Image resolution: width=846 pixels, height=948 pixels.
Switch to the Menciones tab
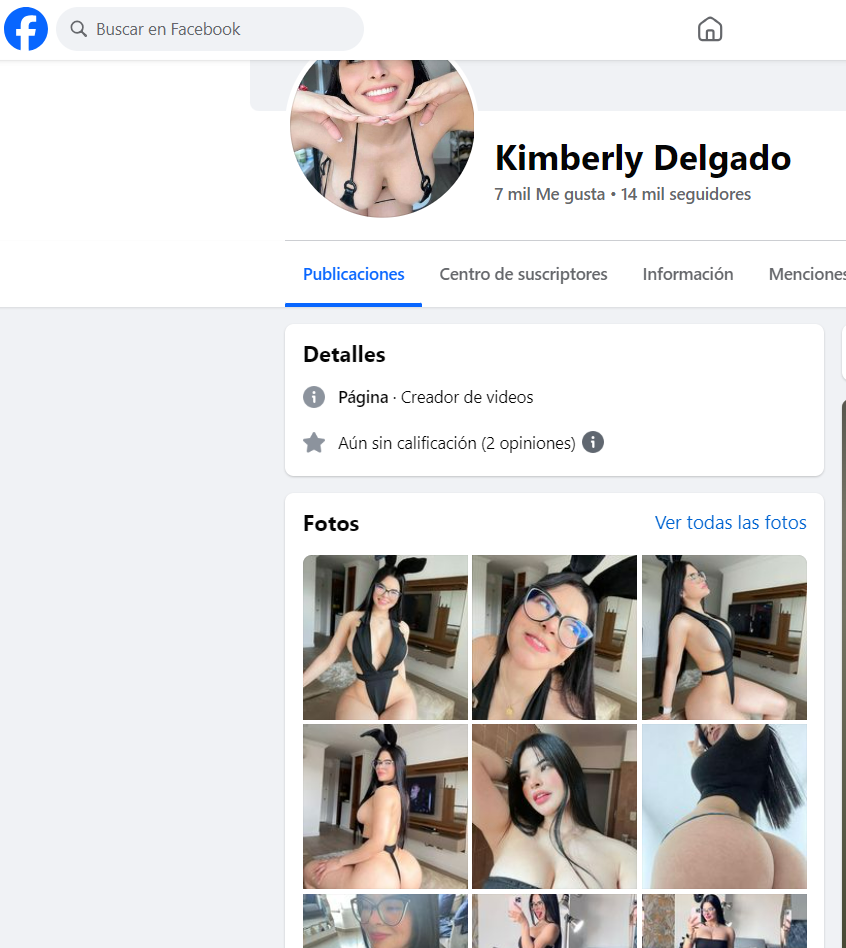click(x=806, y=274)
